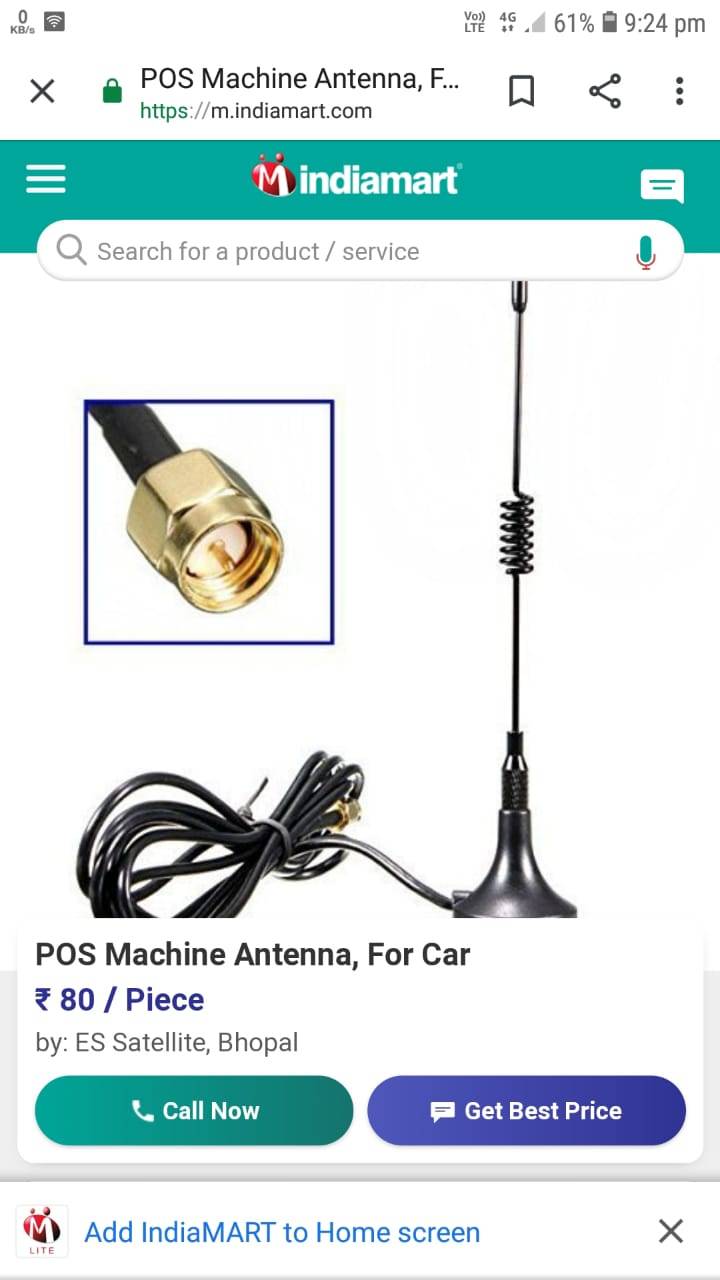
Task: Close the browser custom tab
Action: point(42,92)
